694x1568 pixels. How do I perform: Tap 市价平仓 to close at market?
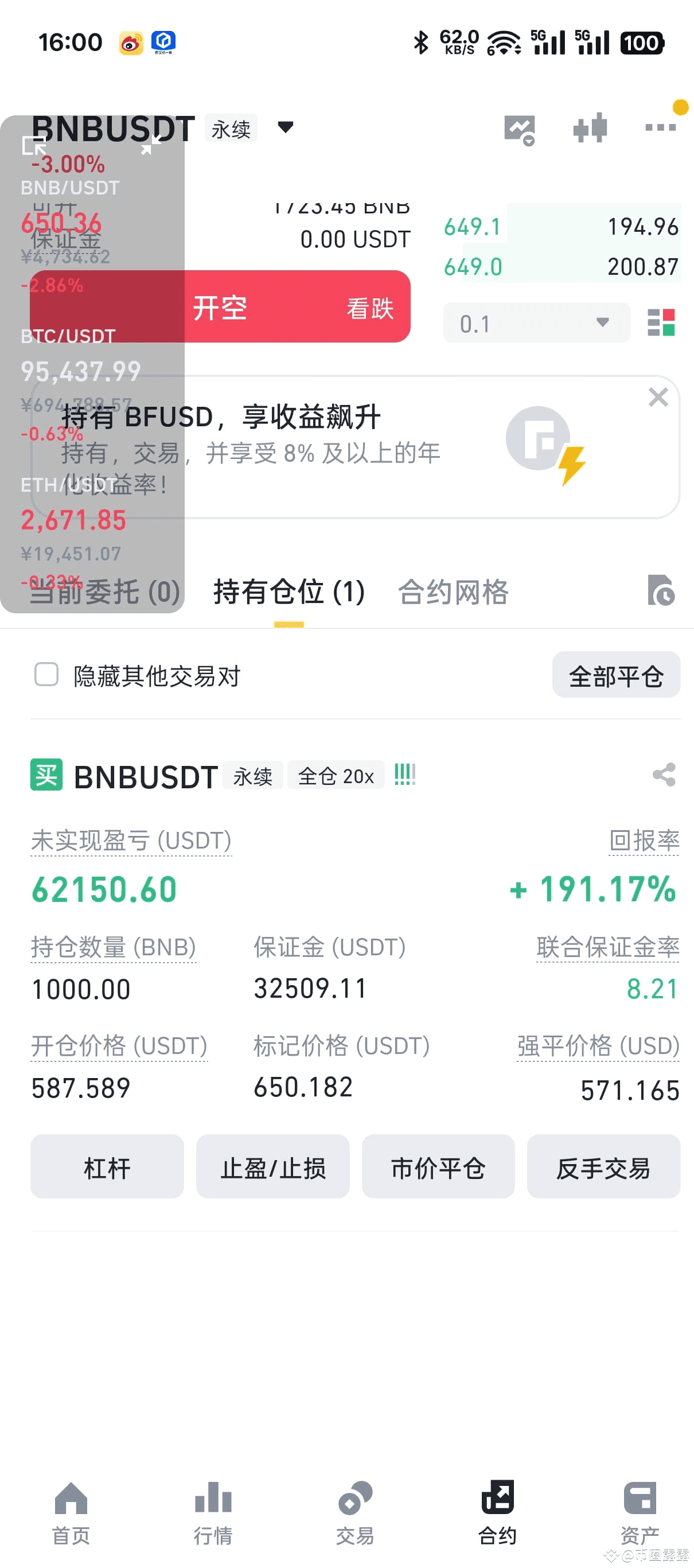point(438,1167)
